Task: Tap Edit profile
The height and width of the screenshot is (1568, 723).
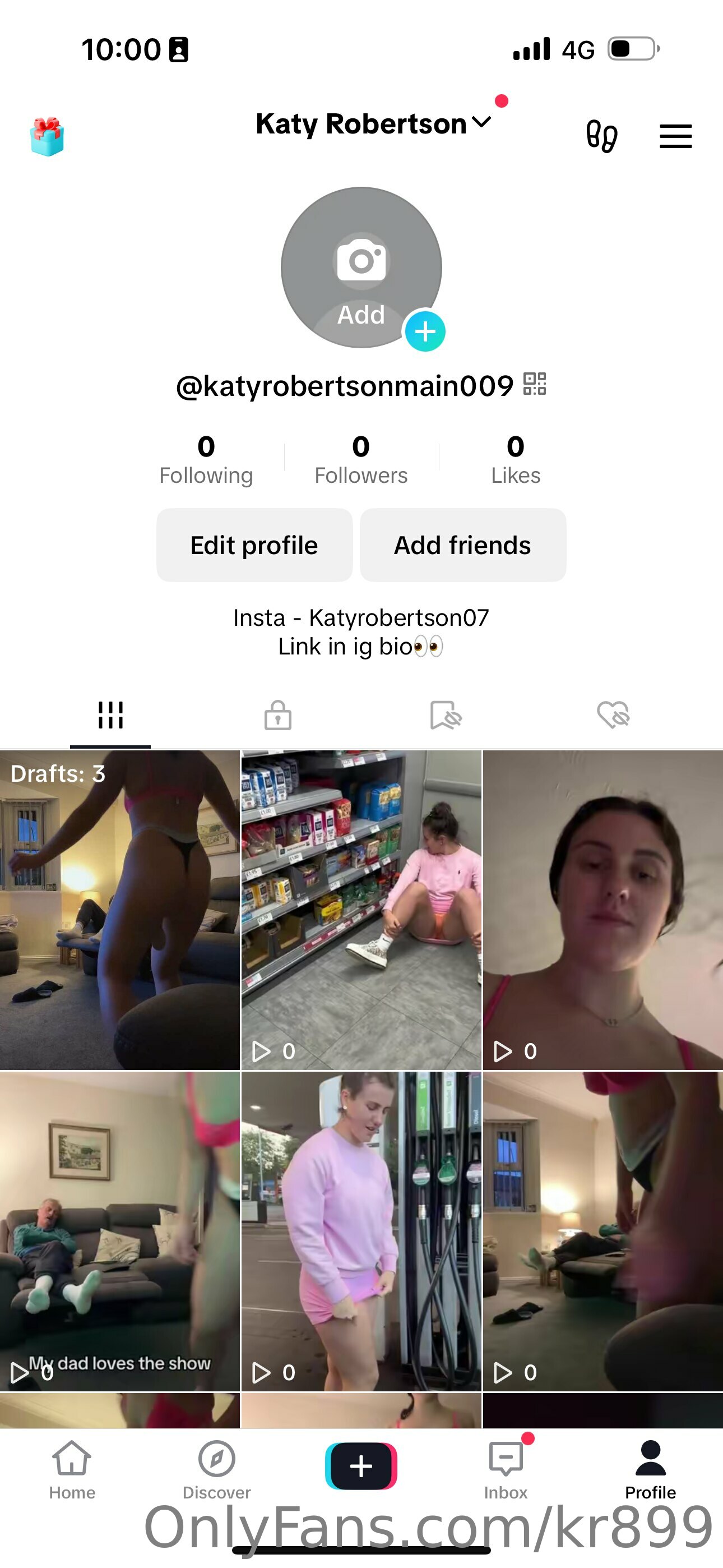Action: pyautogui.click(x=254, y=545)
